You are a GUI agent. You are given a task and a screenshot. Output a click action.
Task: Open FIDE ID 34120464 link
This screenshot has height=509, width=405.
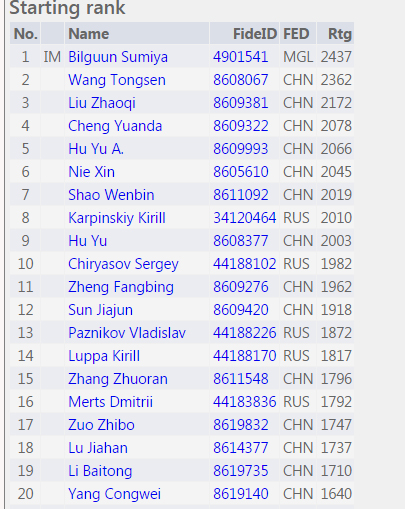click(x=245, y=218)
